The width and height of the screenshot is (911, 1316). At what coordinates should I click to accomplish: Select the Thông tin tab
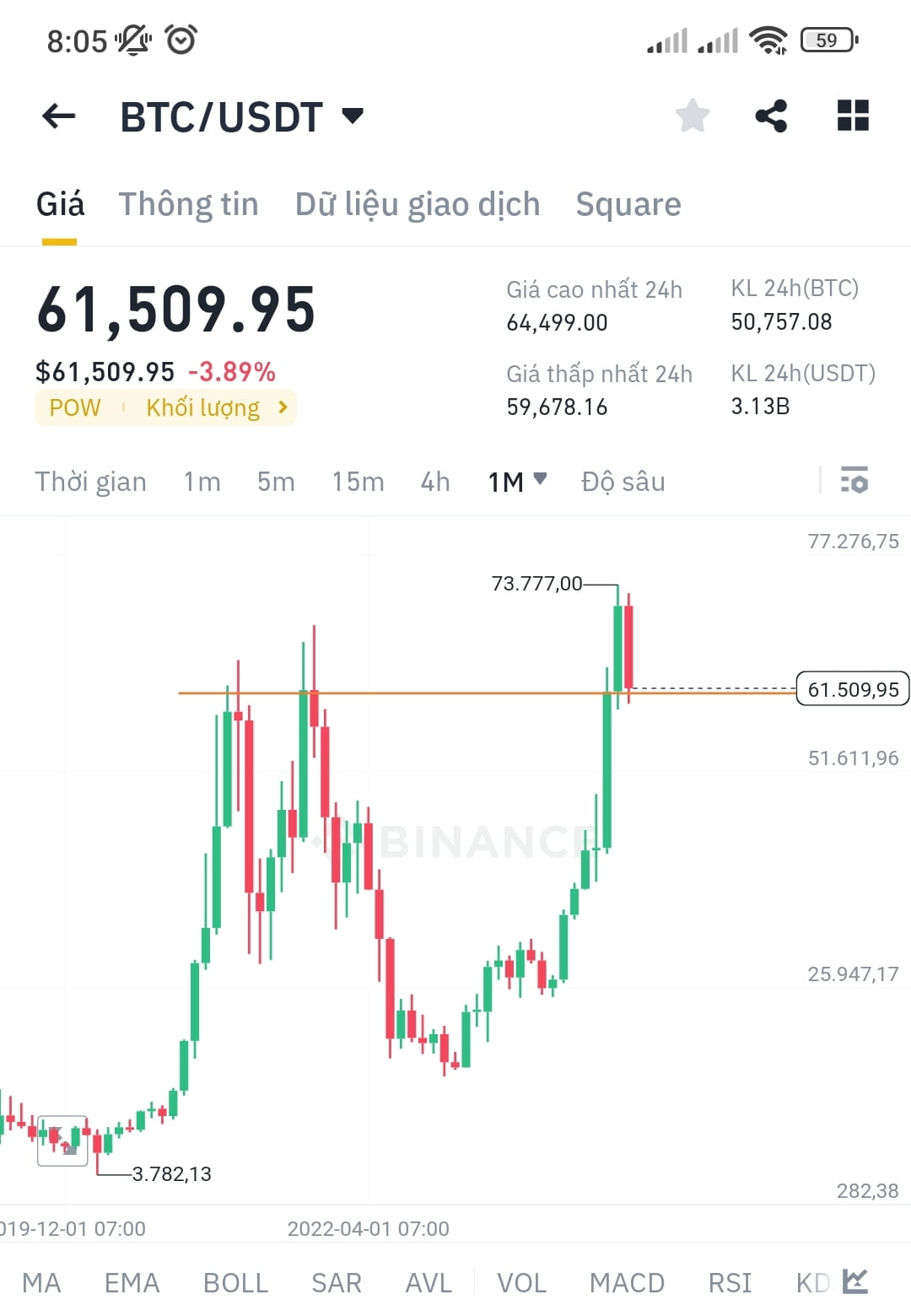coord(188,203)
